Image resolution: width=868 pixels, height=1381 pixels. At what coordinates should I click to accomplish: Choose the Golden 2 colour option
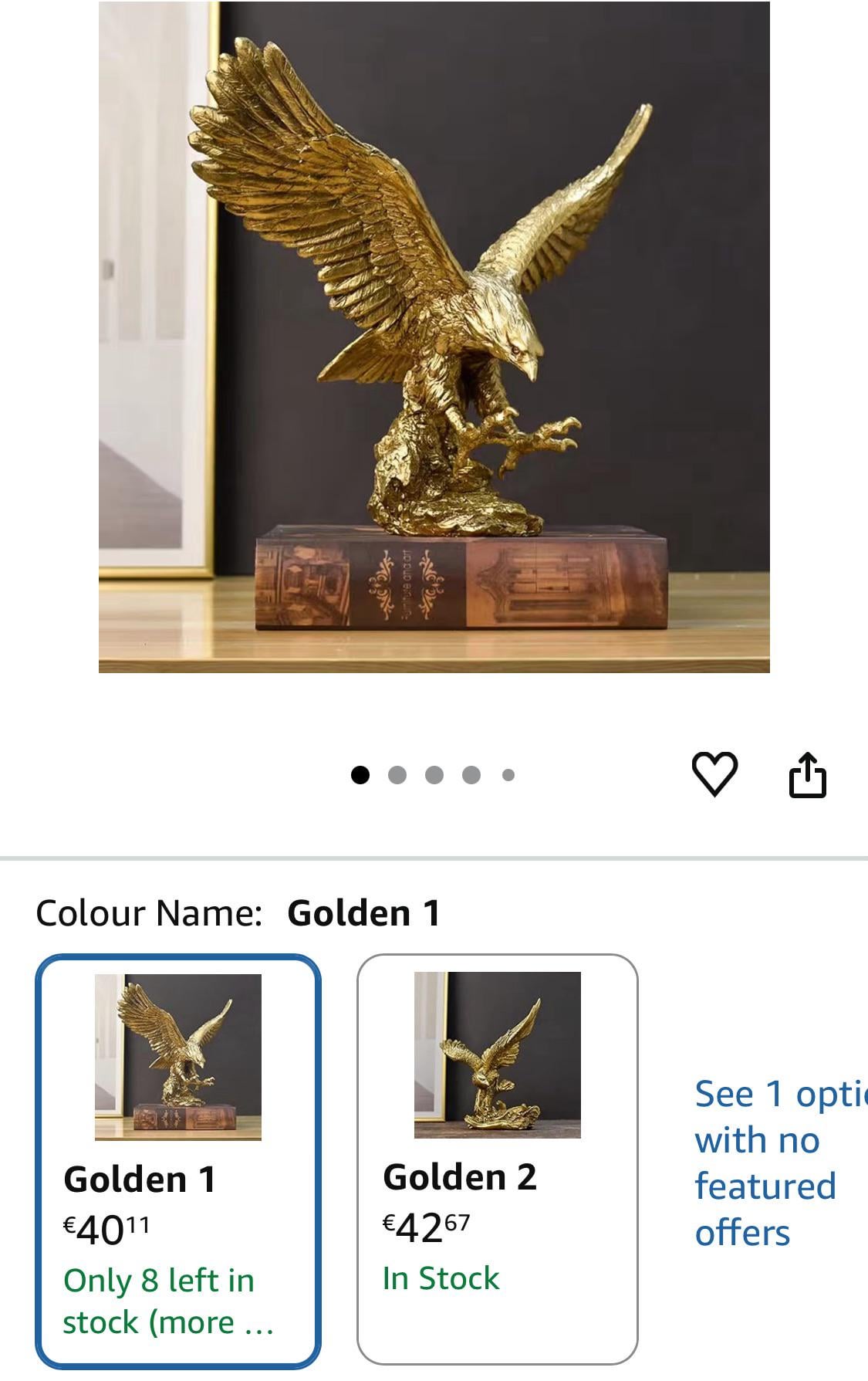pyautogui.click(x=497, y=1160)
